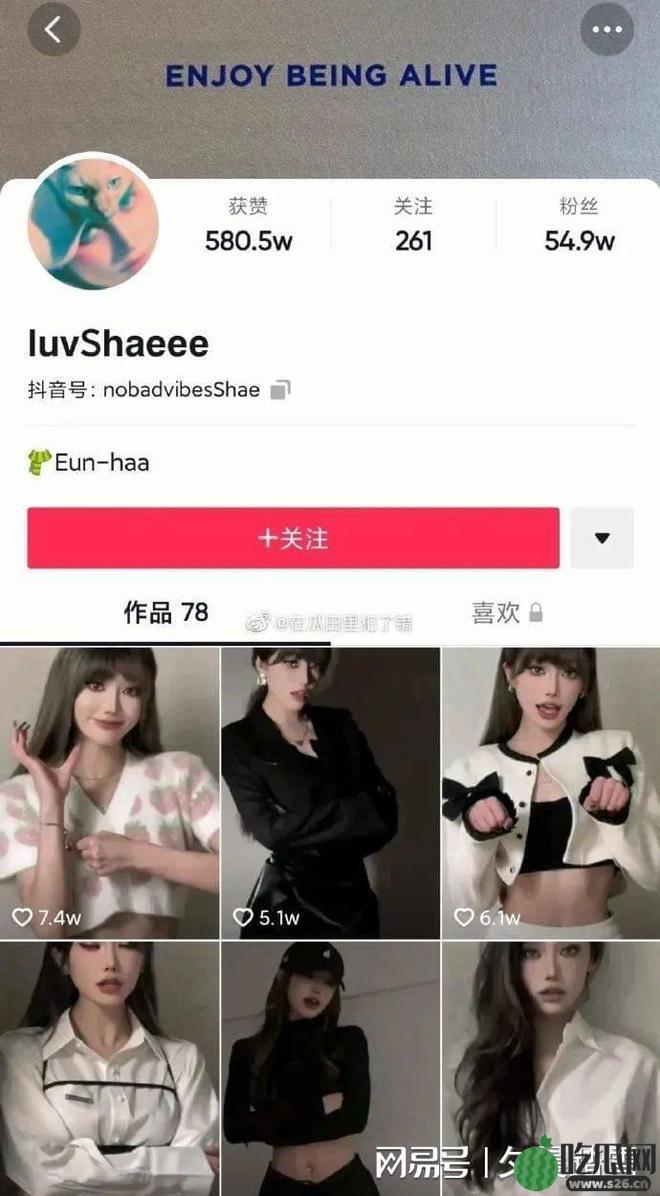
Task: Open the video with 7.4w likes
Action: [109, 792]
